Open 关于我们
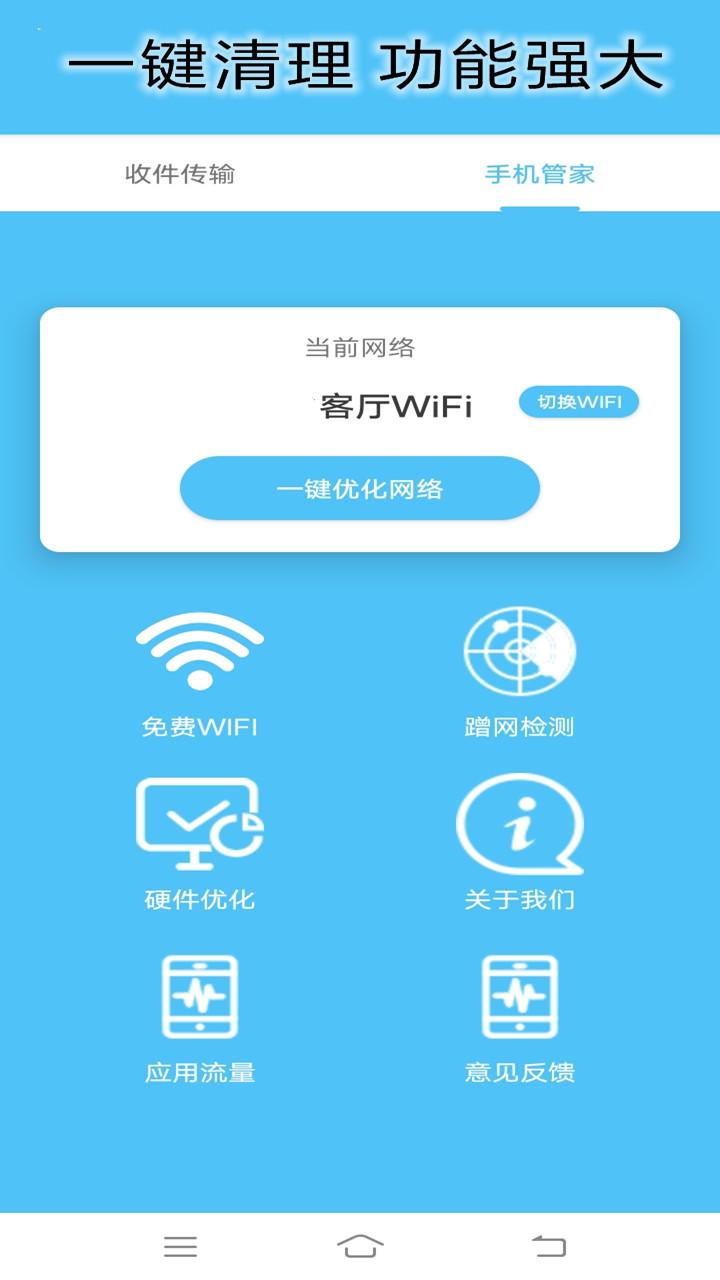 click(x=520, y=845)
